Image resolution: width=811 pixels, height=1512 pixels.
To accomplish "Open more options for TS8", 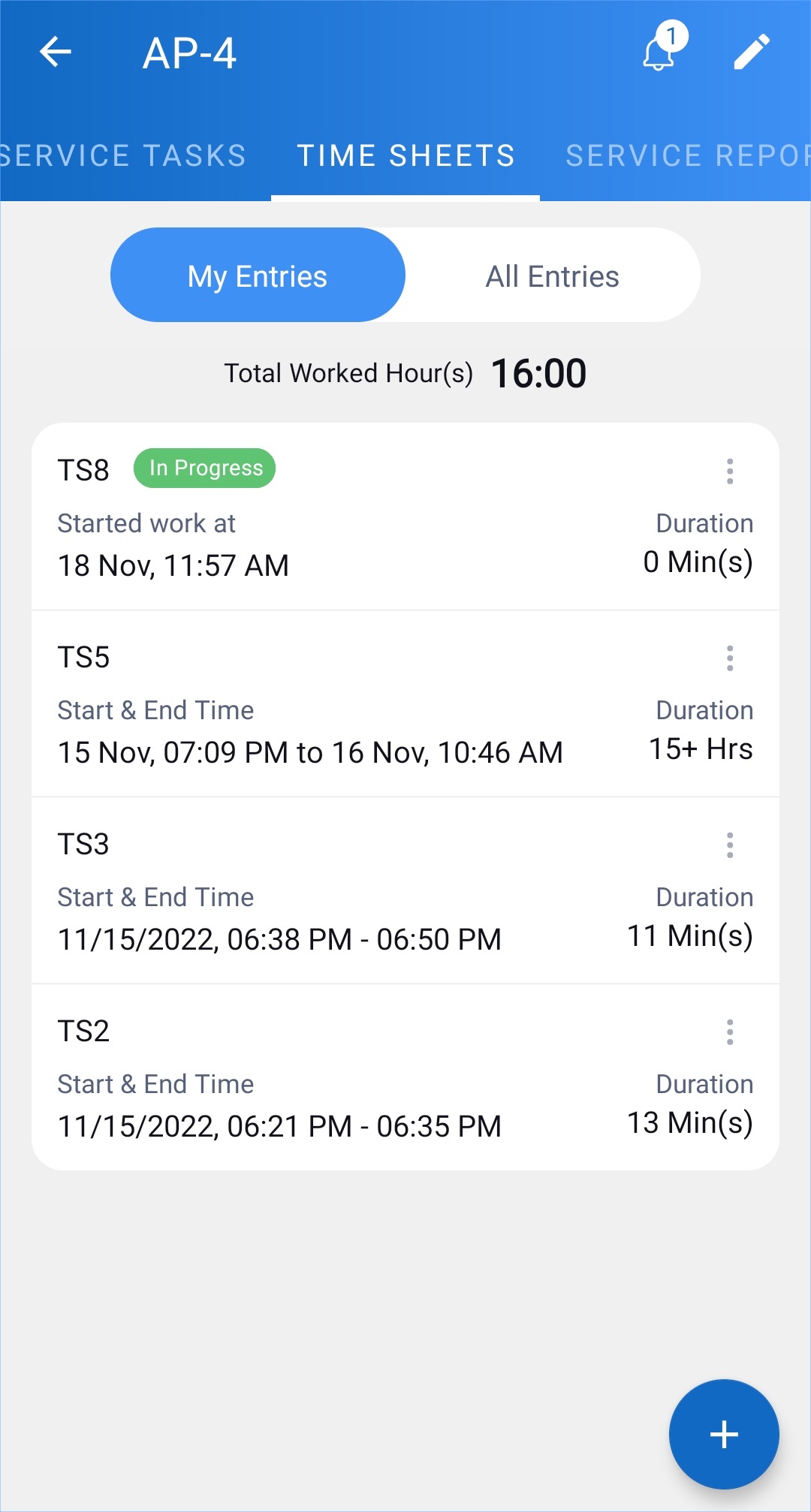I will coord(729,471).
